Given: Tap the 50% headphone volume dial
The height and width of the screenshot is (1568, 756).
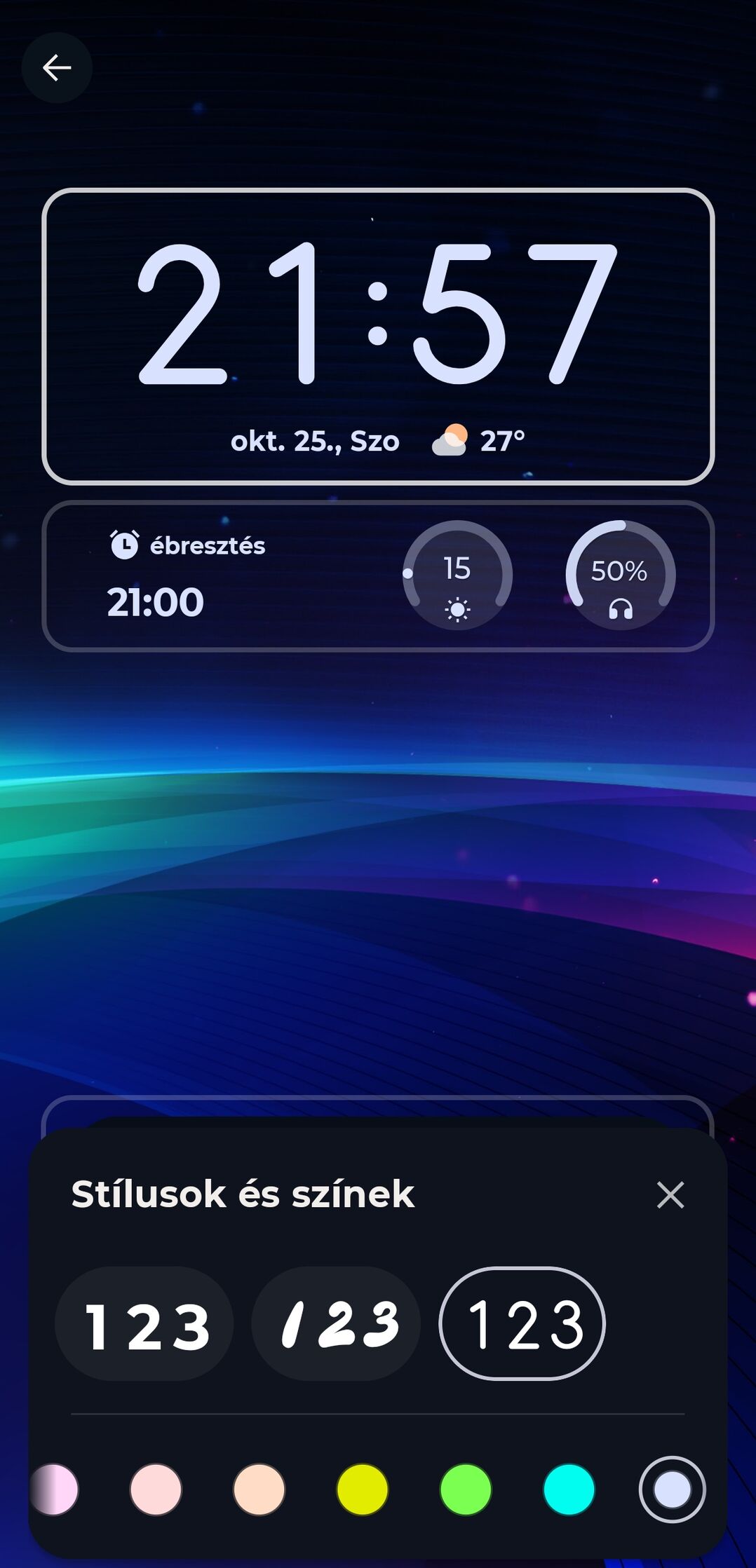Looking at the screenshot, I should 620,575.
